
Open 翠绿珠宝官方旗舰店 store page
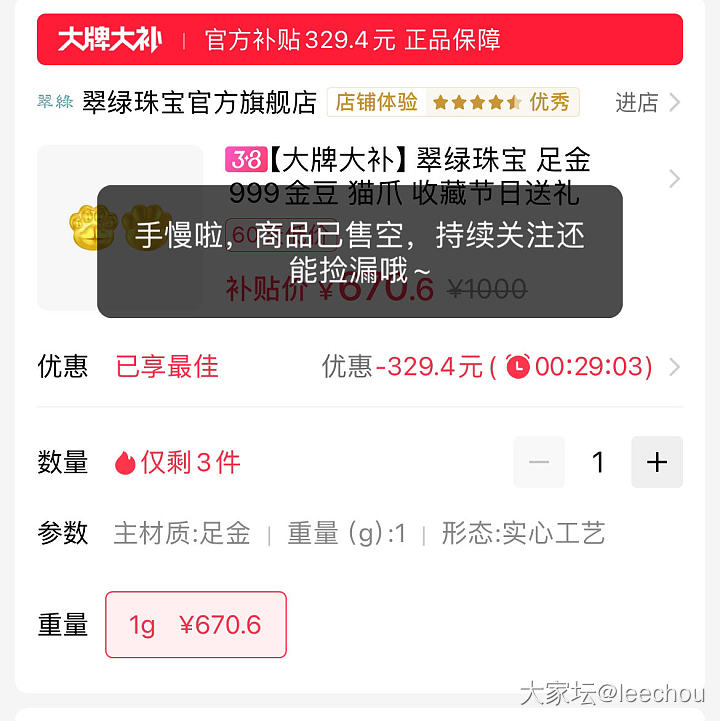(198, 102)
